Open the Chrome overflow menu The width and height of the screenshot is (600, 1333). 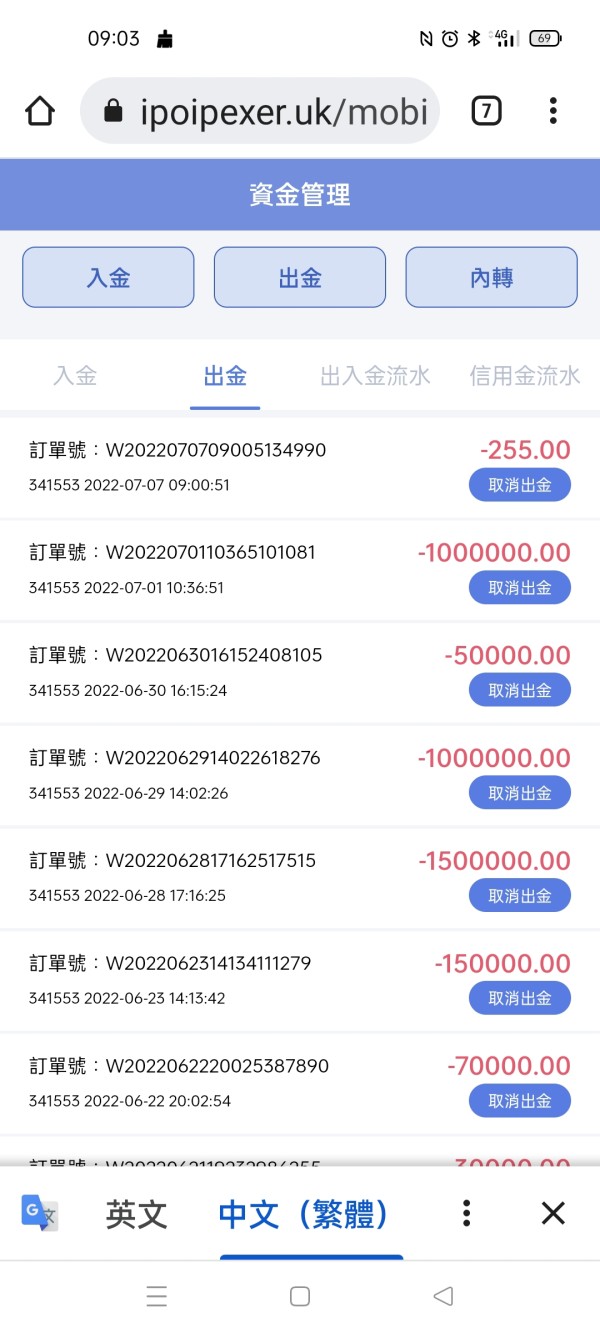(x=553, y=111)
